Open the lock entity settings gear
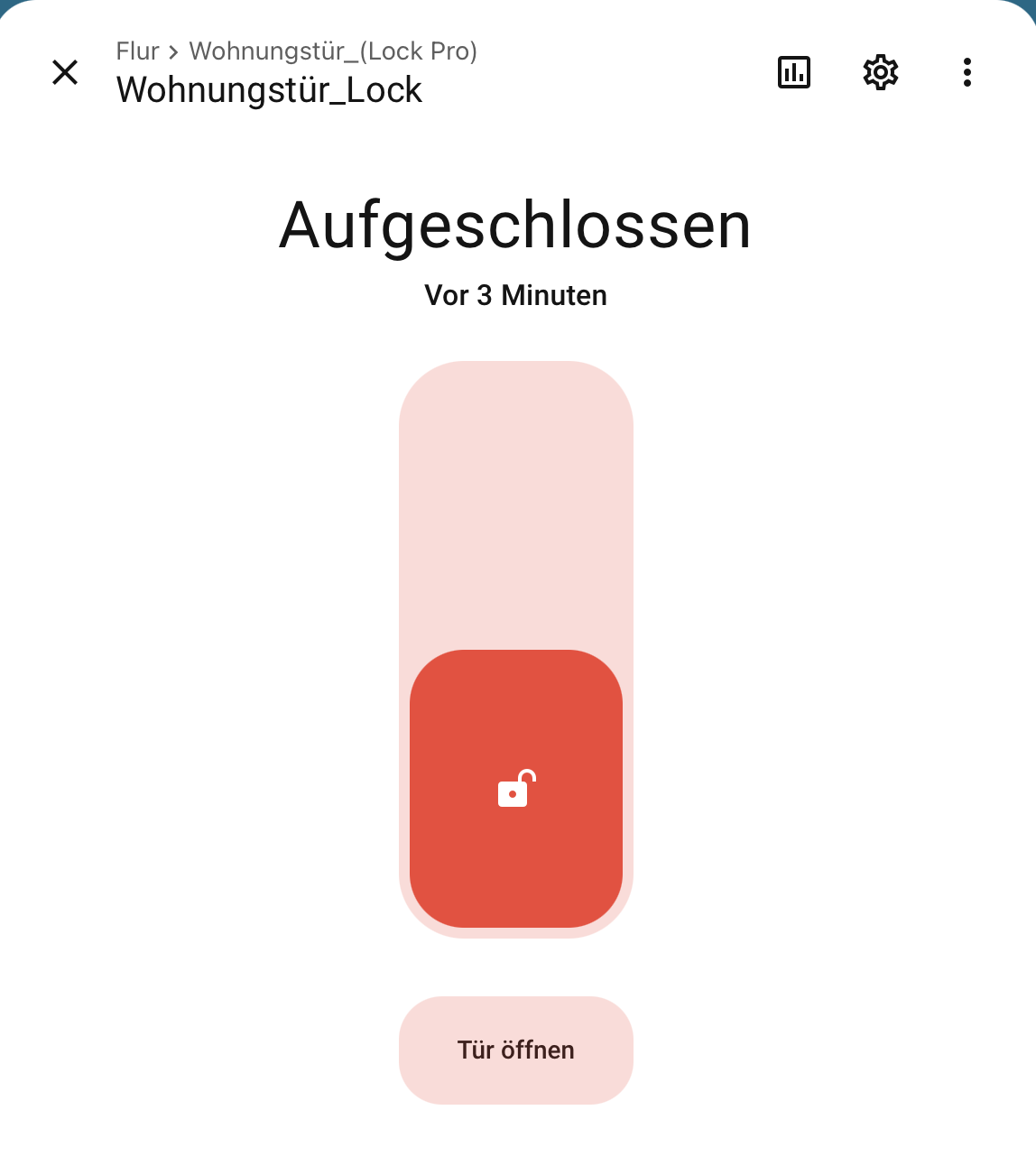Image resolution: width=1036 pixels, height=1175 pixels. tap(881, 72)
